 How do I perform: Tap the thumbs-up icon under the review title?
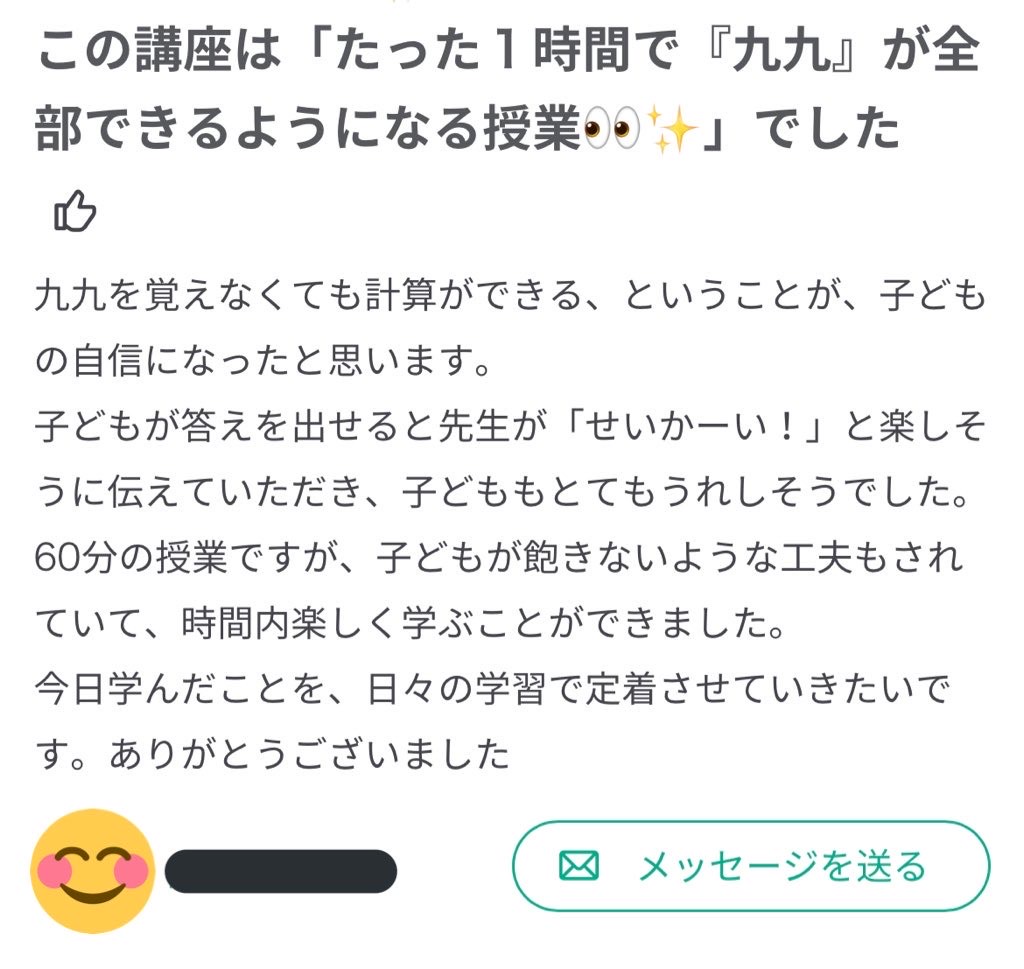point(76,213)
